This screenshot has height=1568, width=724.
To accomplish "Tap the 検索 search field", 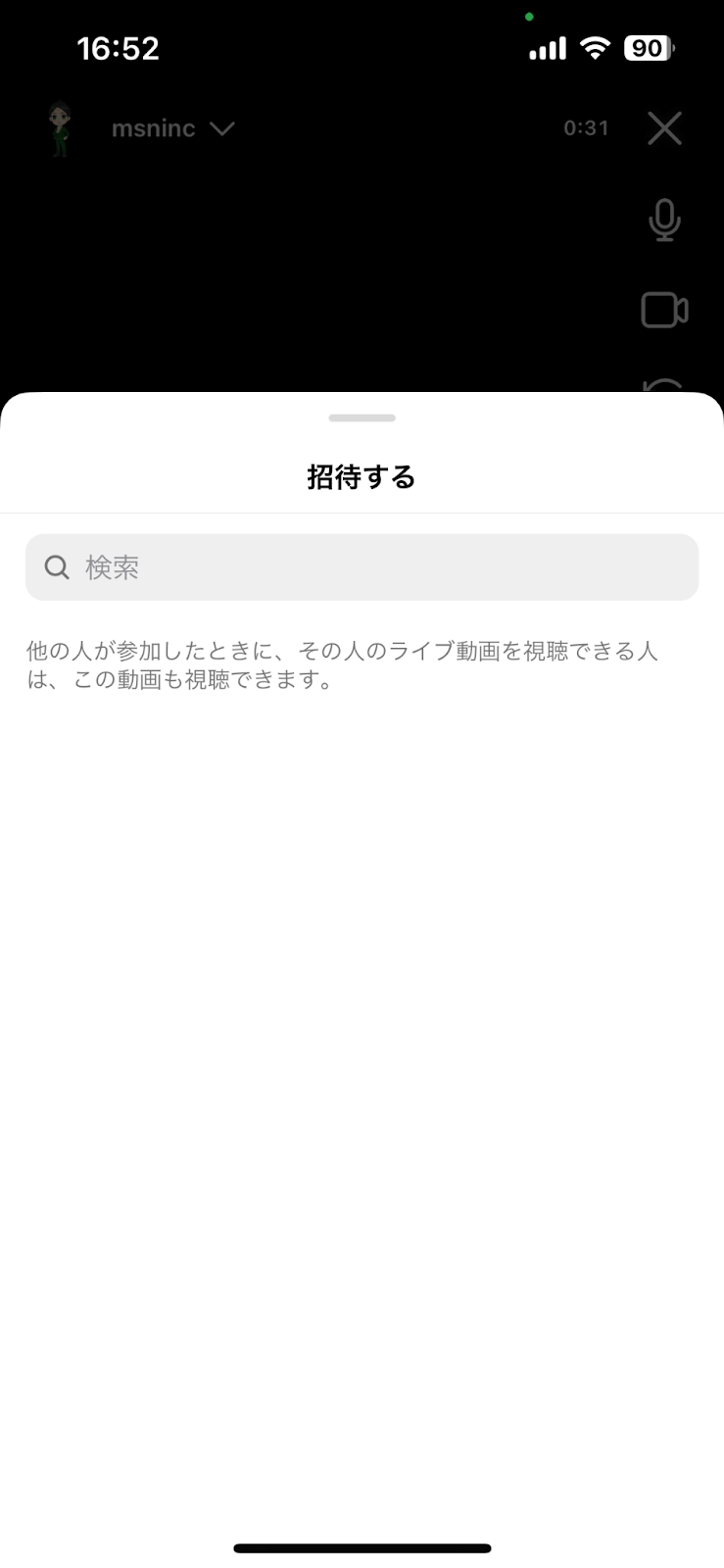I will 362,566.
